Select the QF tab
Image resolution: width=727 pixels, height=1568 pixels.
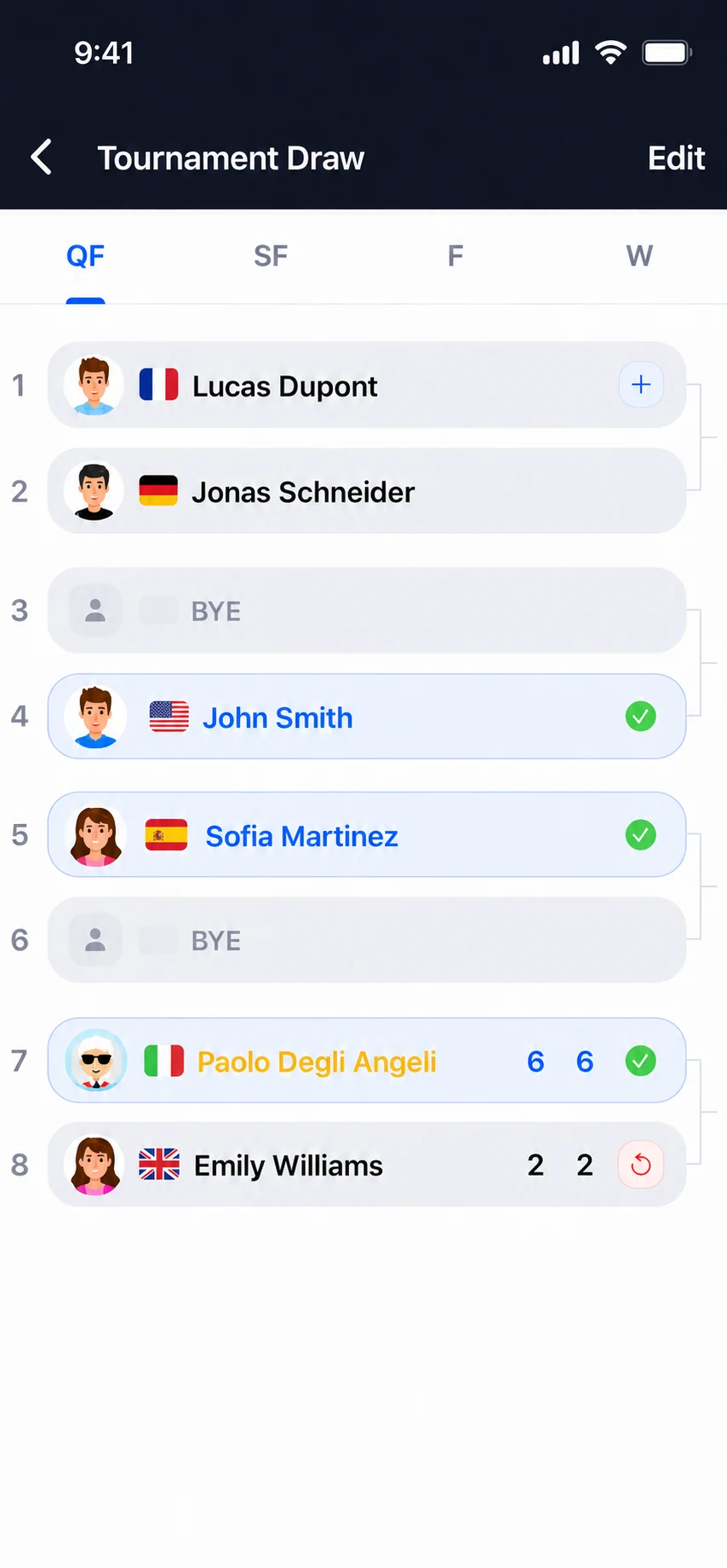(x=85, y=256)
